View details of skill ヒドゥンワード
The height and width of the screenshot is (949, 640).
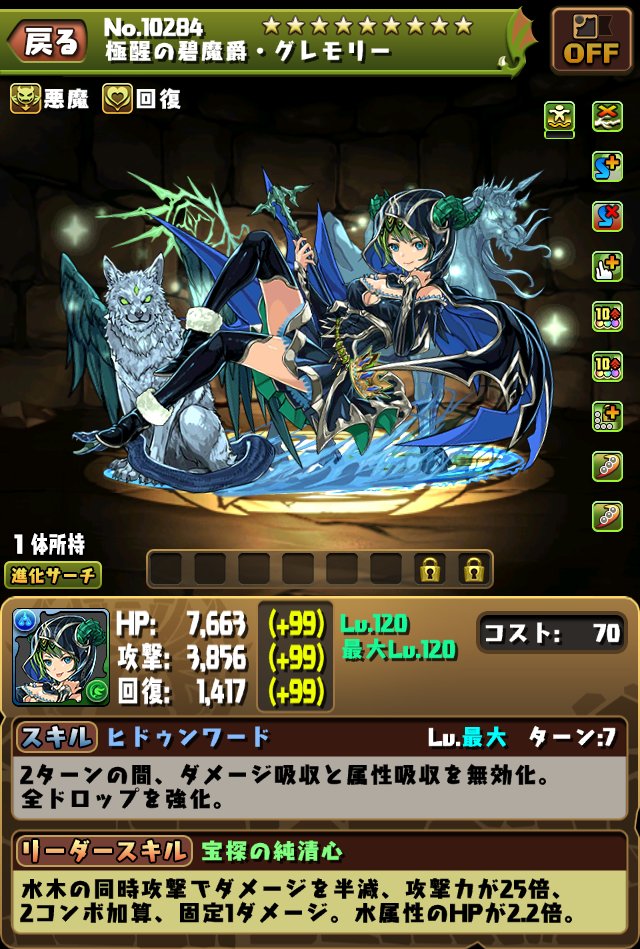tap(190, 738)
